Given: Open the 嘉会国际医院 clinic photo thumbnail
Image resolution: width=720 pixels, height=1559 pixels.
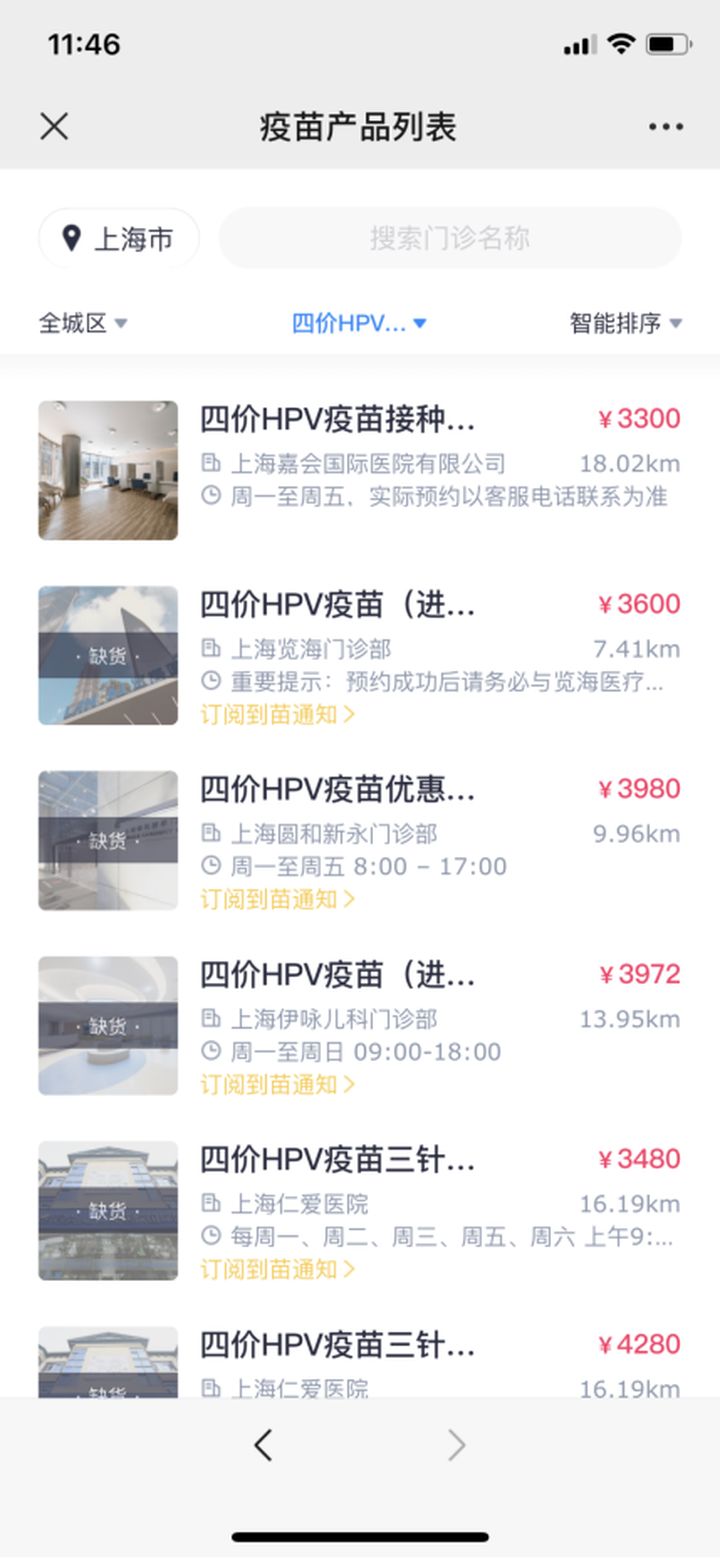Looking at the screenshot, I should click(x=107, y=468).
